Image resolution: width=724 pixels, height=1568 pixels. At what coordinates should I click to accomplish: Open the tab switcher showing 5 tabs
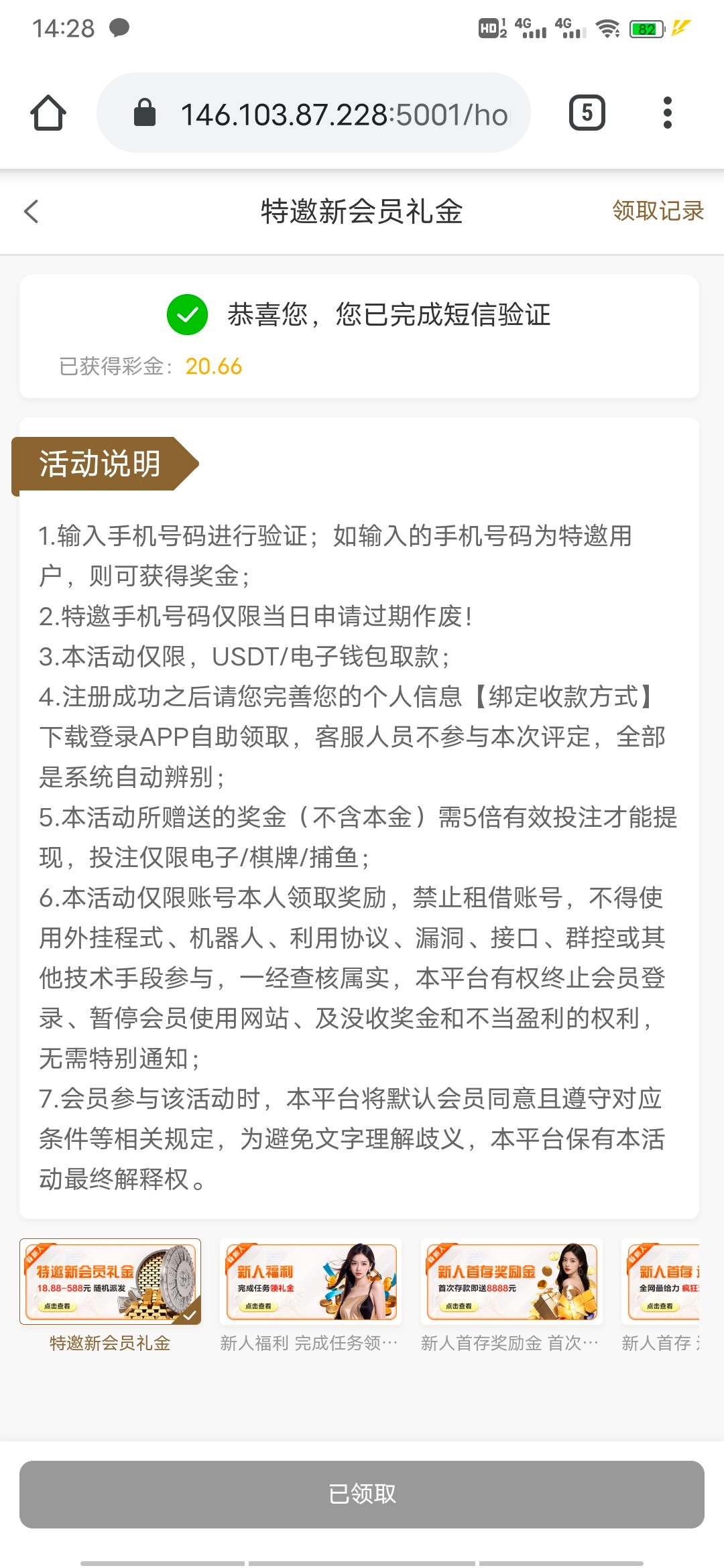tap(587, 113)
